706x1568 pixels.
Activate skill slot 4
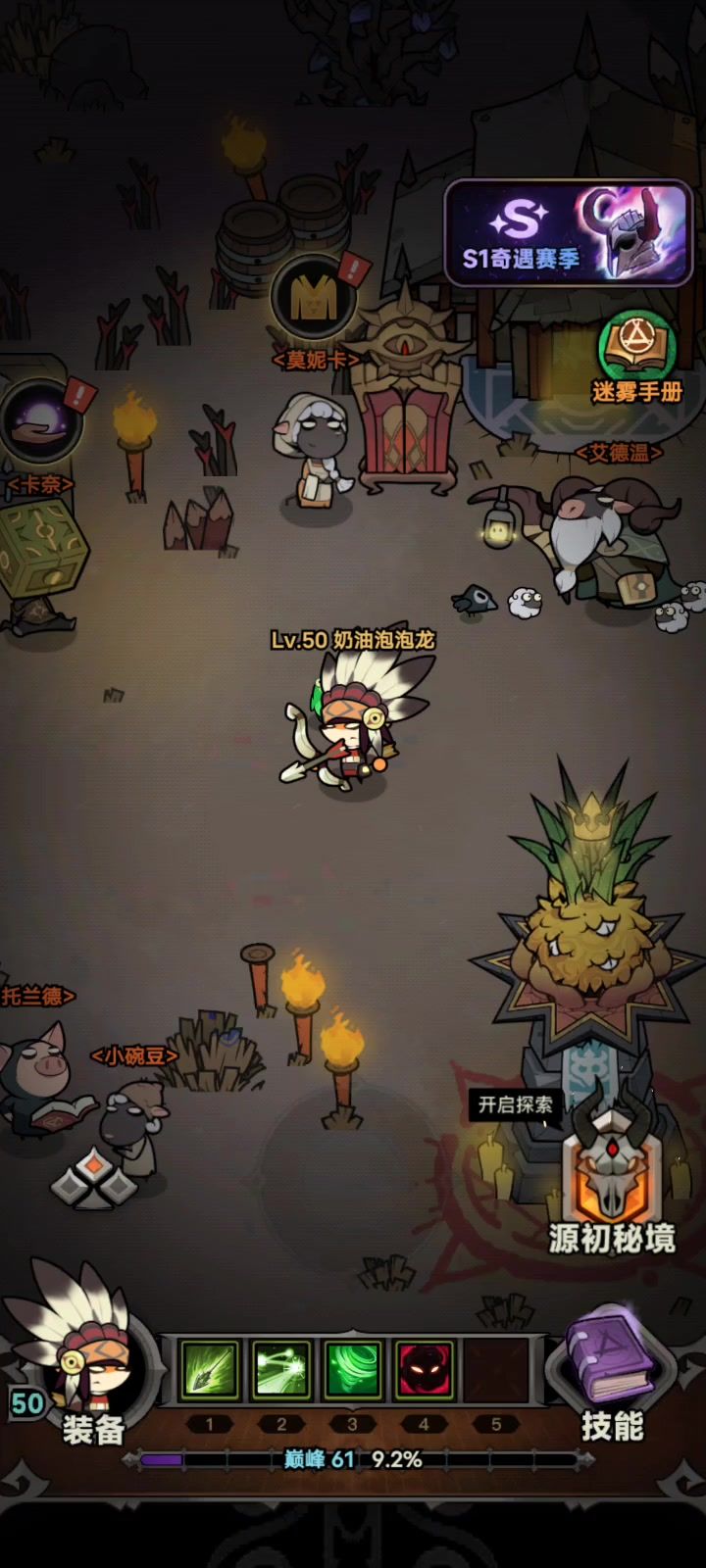point(425,1368)
